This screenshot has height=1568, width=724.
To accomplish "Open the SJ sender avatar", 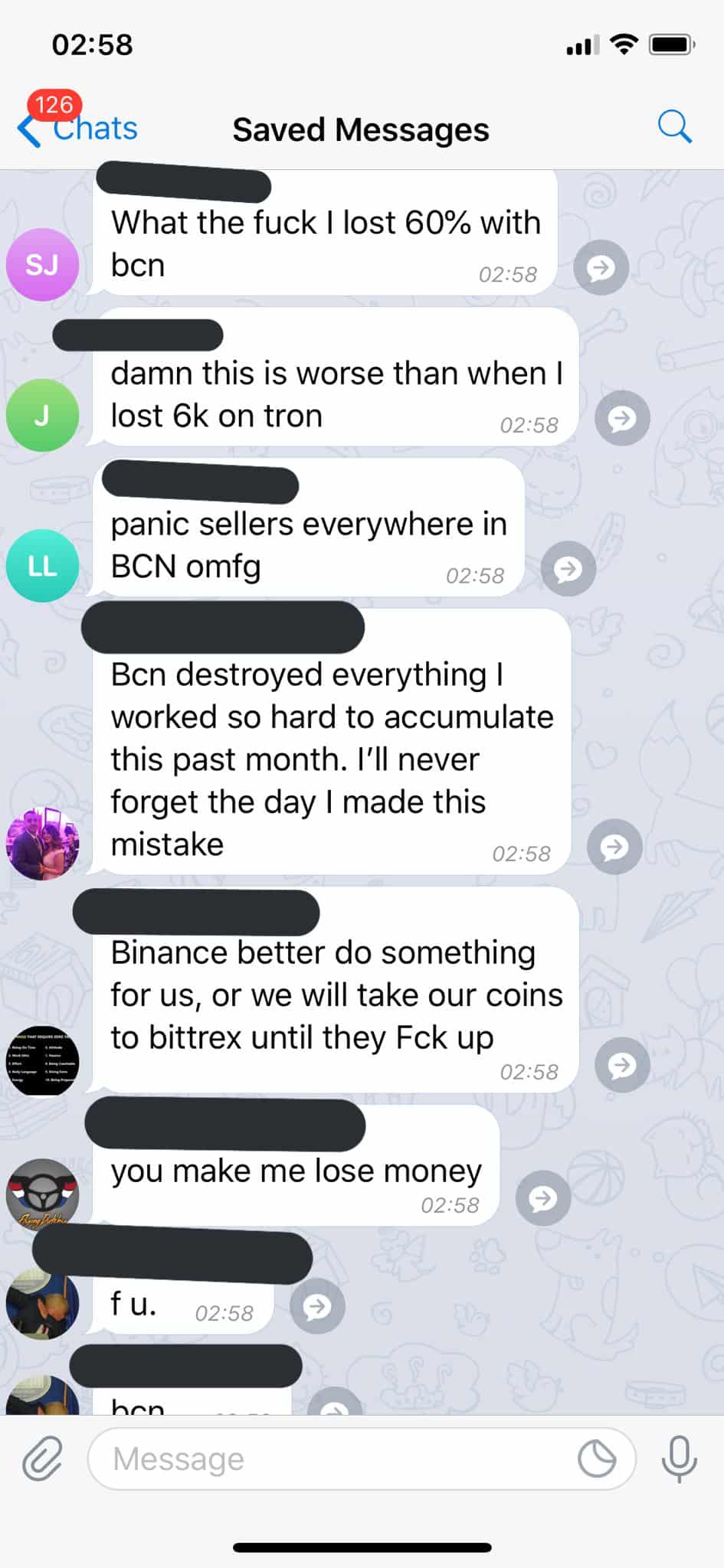I will (x=42, y=264).
